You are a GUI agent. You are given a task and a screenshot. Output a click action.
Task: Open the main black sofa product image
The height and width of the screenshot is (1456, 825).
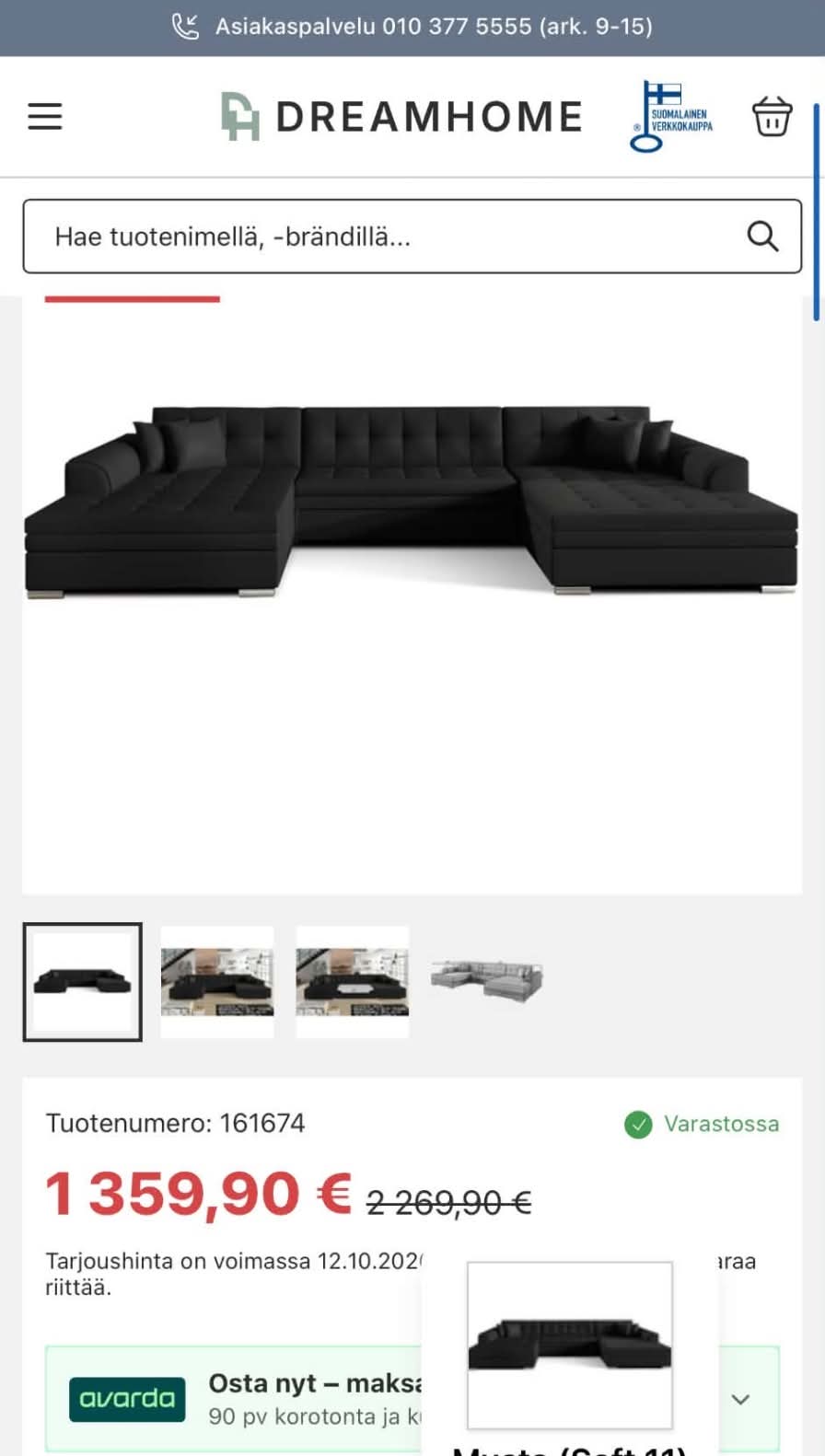[412, 503]
